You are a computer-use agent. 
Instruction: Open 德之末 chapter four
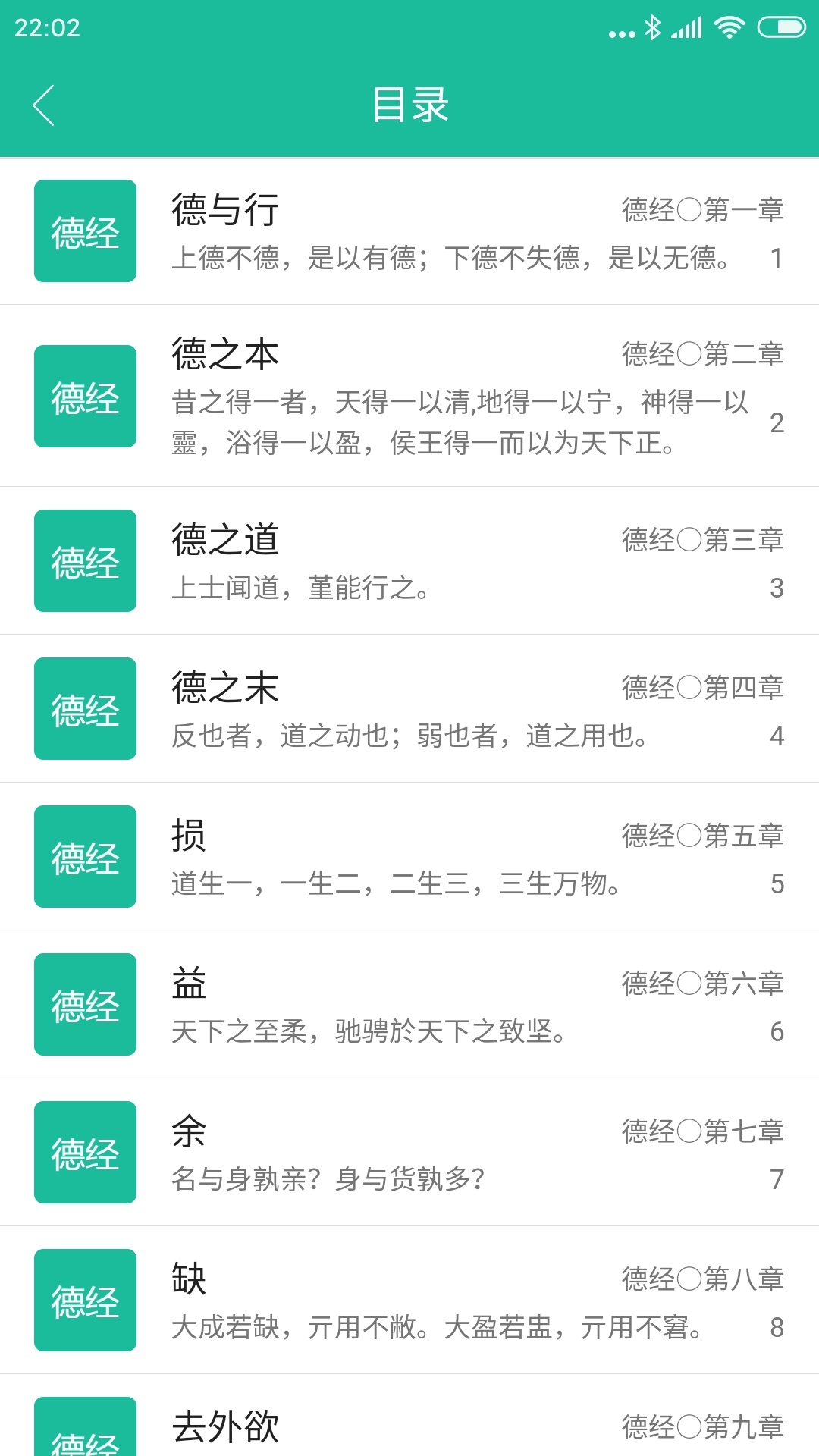[409, 709]
